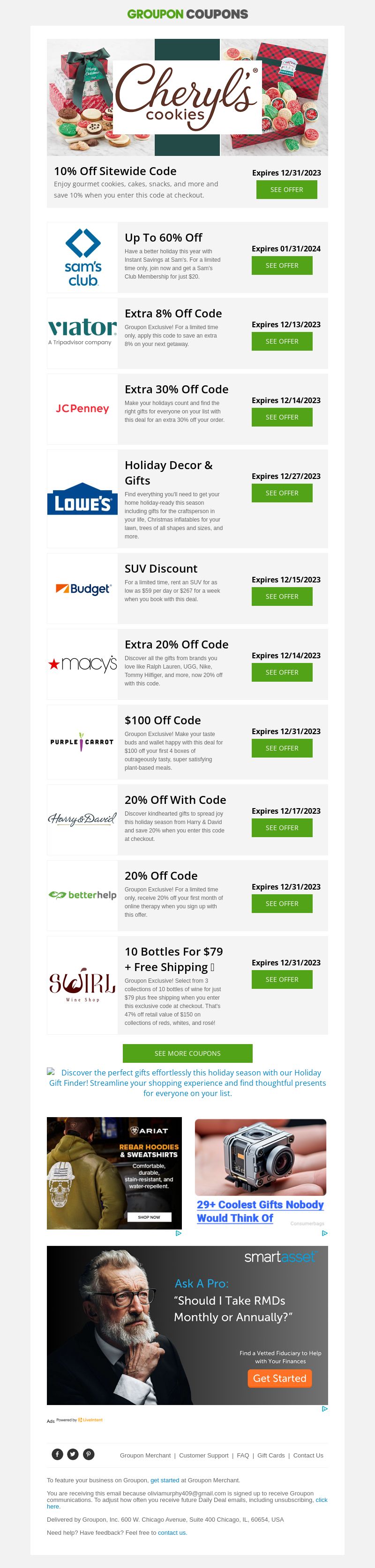Open Groupon's Twitter page
The width and height of the screenshot is (375, 1568).
coord(73,1454)
